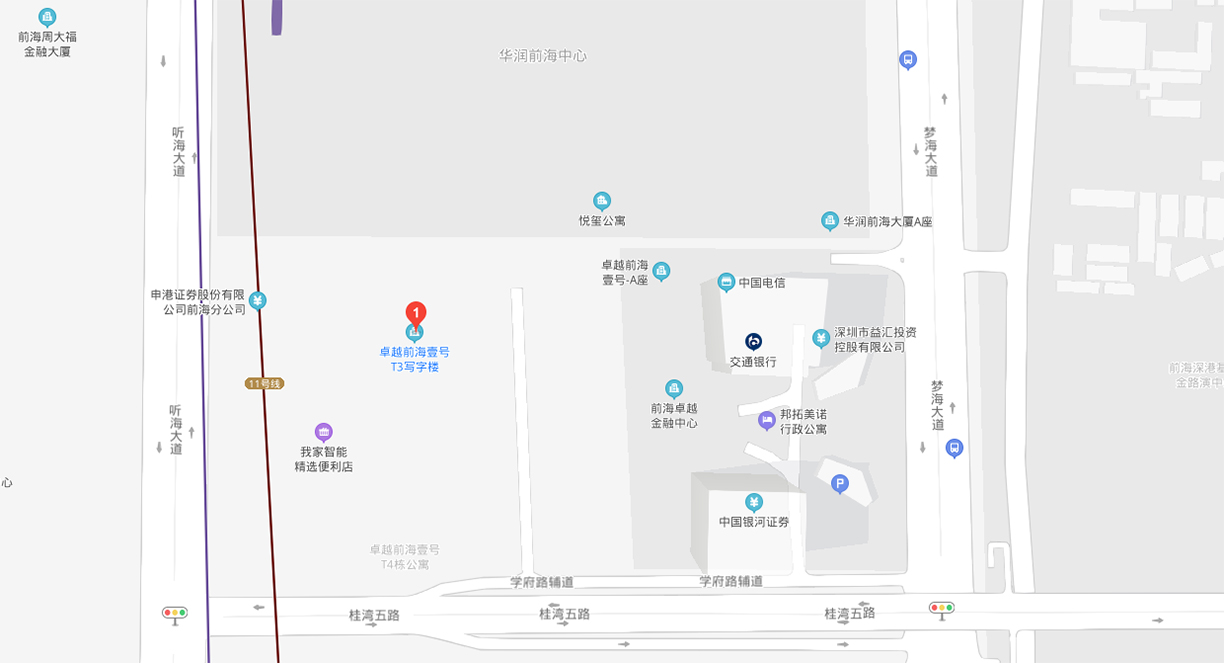The image size is (1224, 663).
Task: Open the 悦玺公寓 point of interest
Action: (602, 201)
